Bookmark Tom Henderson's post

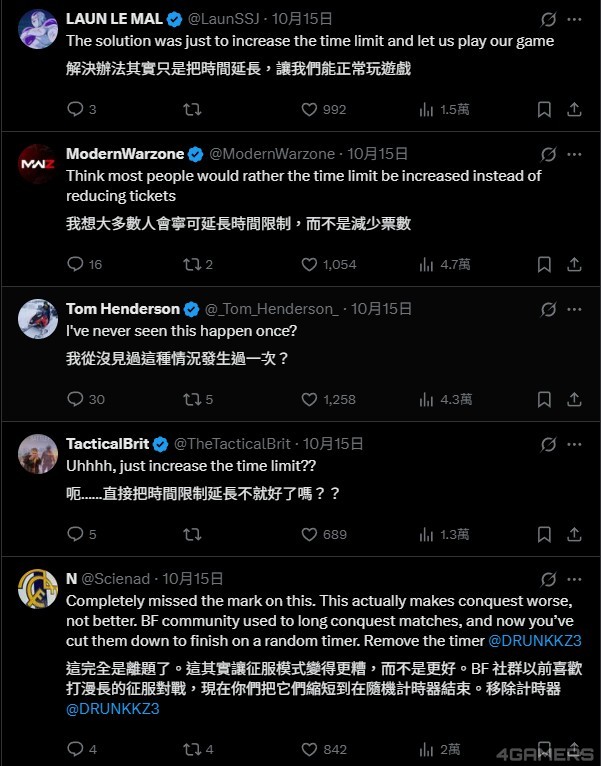coord(544,399)
